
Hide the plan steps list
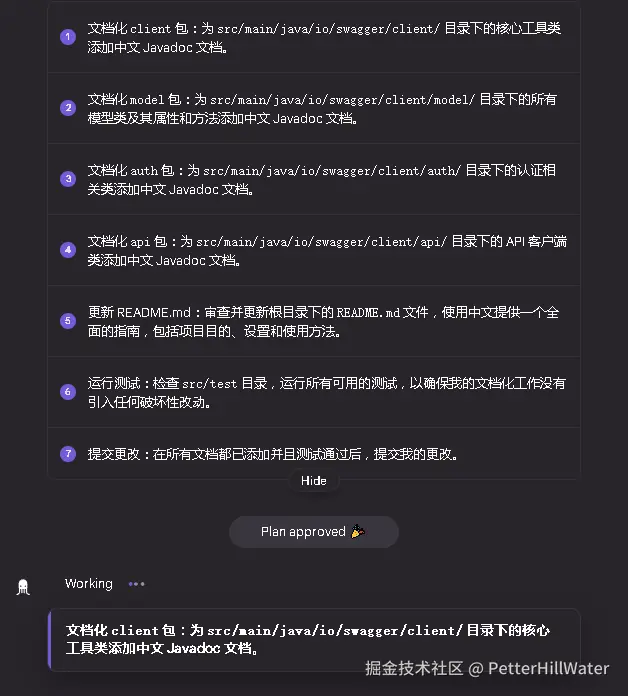pyautogui.click(x=313, y=480)
